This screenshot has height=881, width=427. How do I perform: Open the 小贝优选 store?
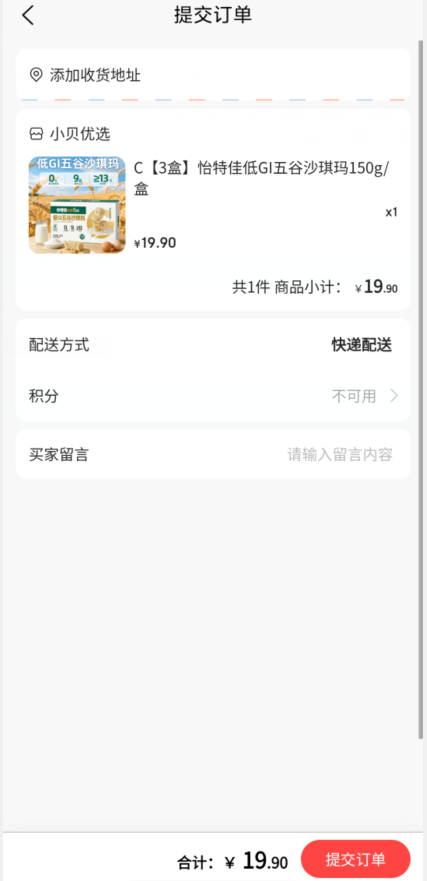pyautogui.click(x=70, y=134)
